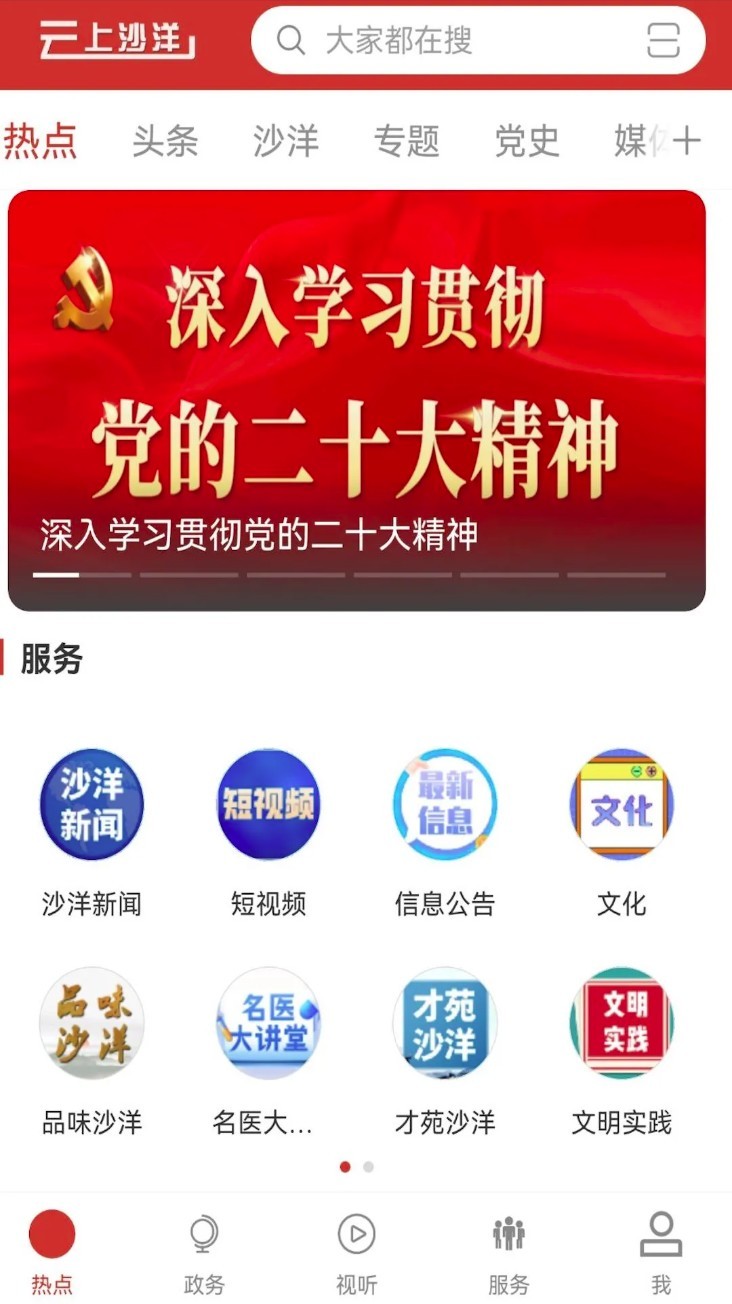The height and width of the screenshot is (1304, 732).
Task: Open the 专题 channel tab
Action: [408, 140]
